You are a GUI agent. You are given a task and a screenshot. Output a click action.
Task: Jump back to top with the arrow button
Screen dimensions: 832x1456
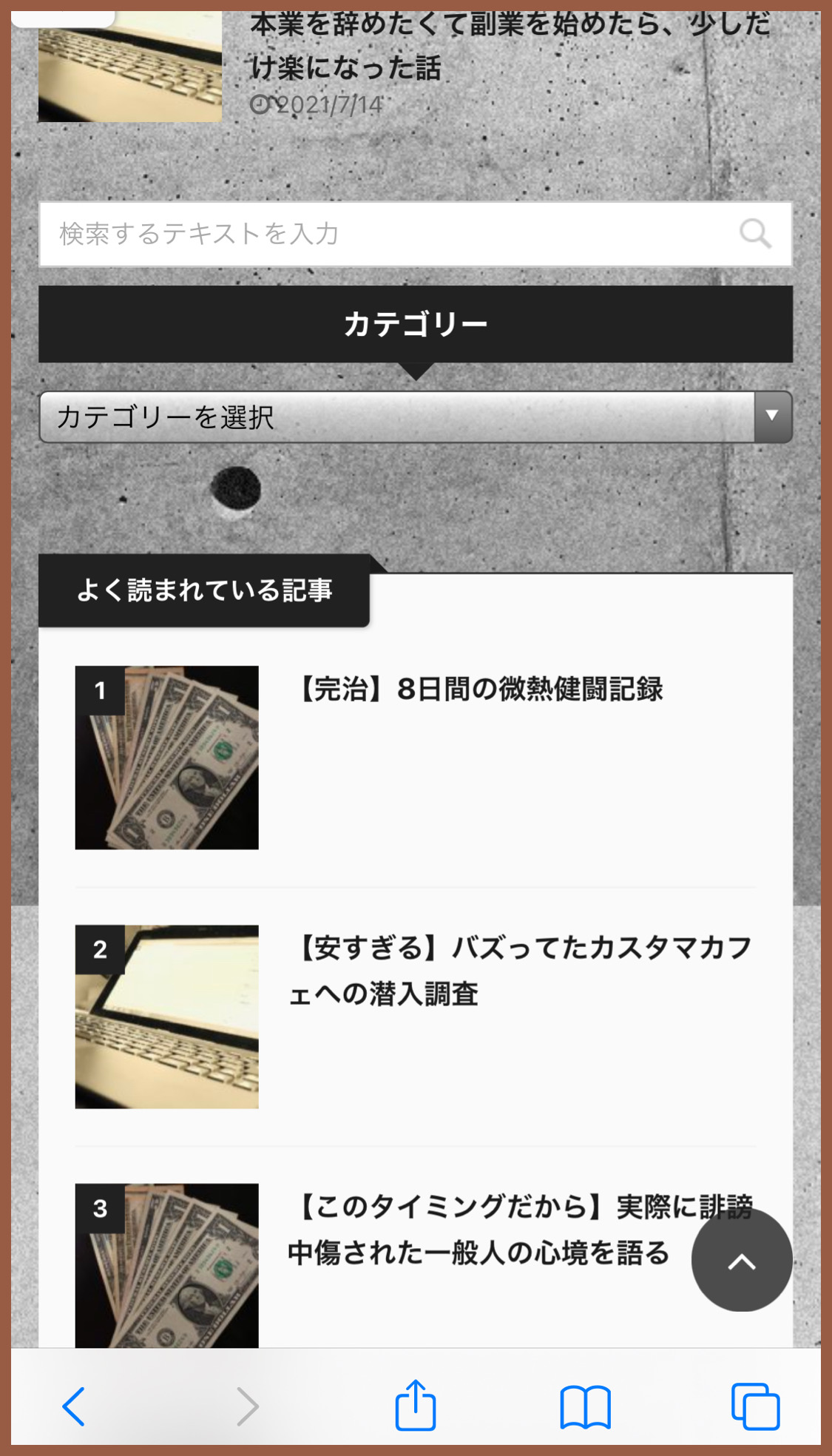742,1261
